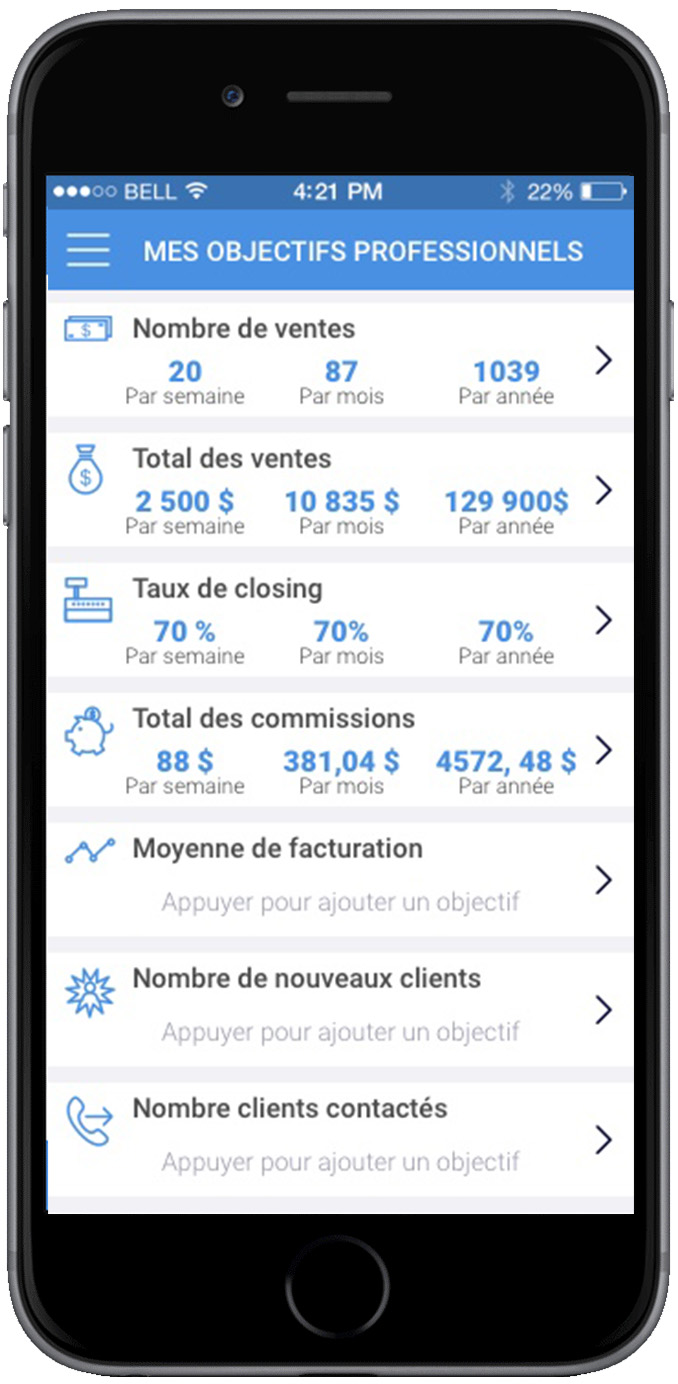Open the Total des commissions objective
This screenshot has width=678, height=1384.
point(340,750)
